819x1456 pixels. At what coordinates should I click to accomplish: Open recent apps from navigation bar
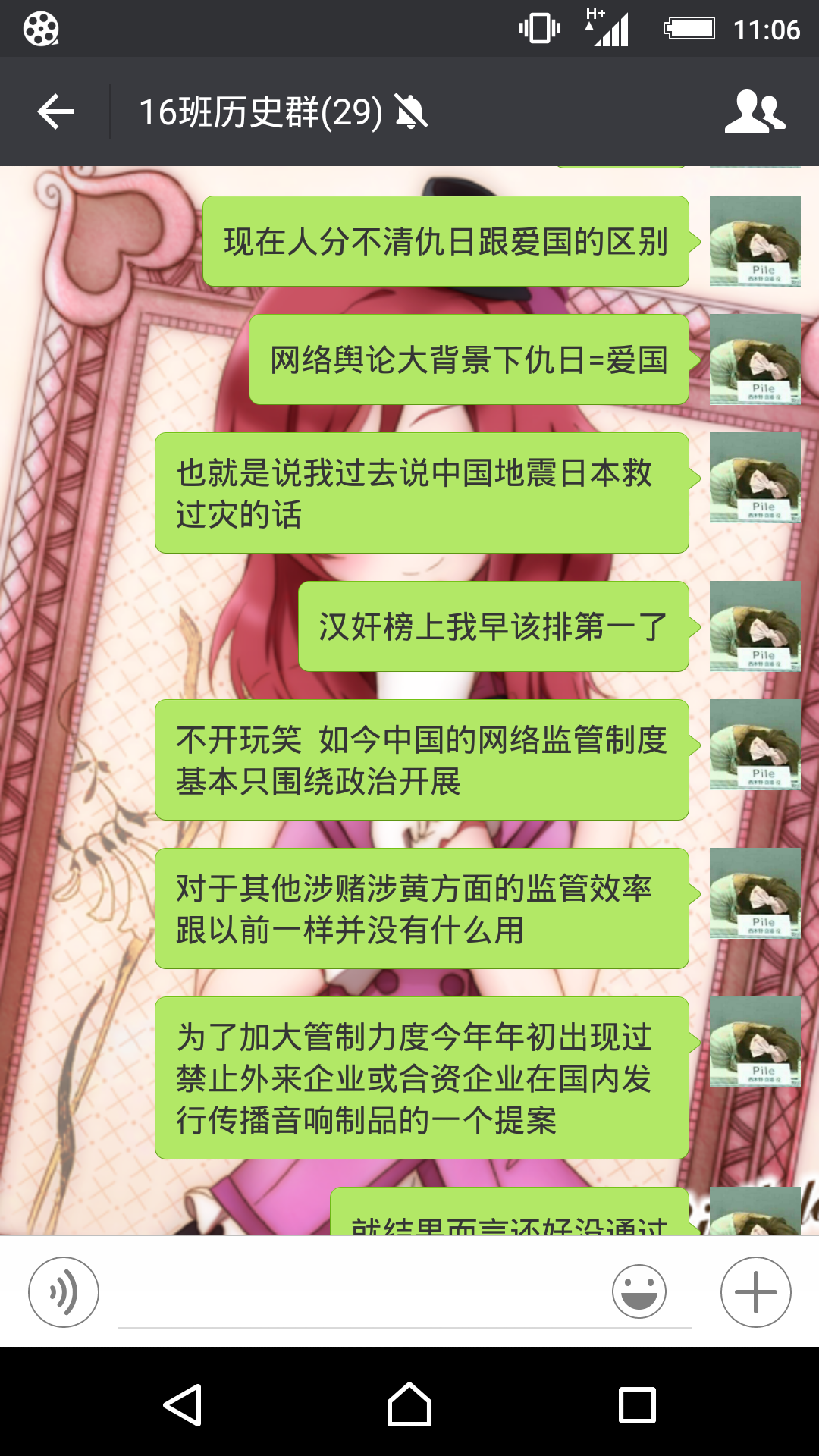tap(637, 1404)
